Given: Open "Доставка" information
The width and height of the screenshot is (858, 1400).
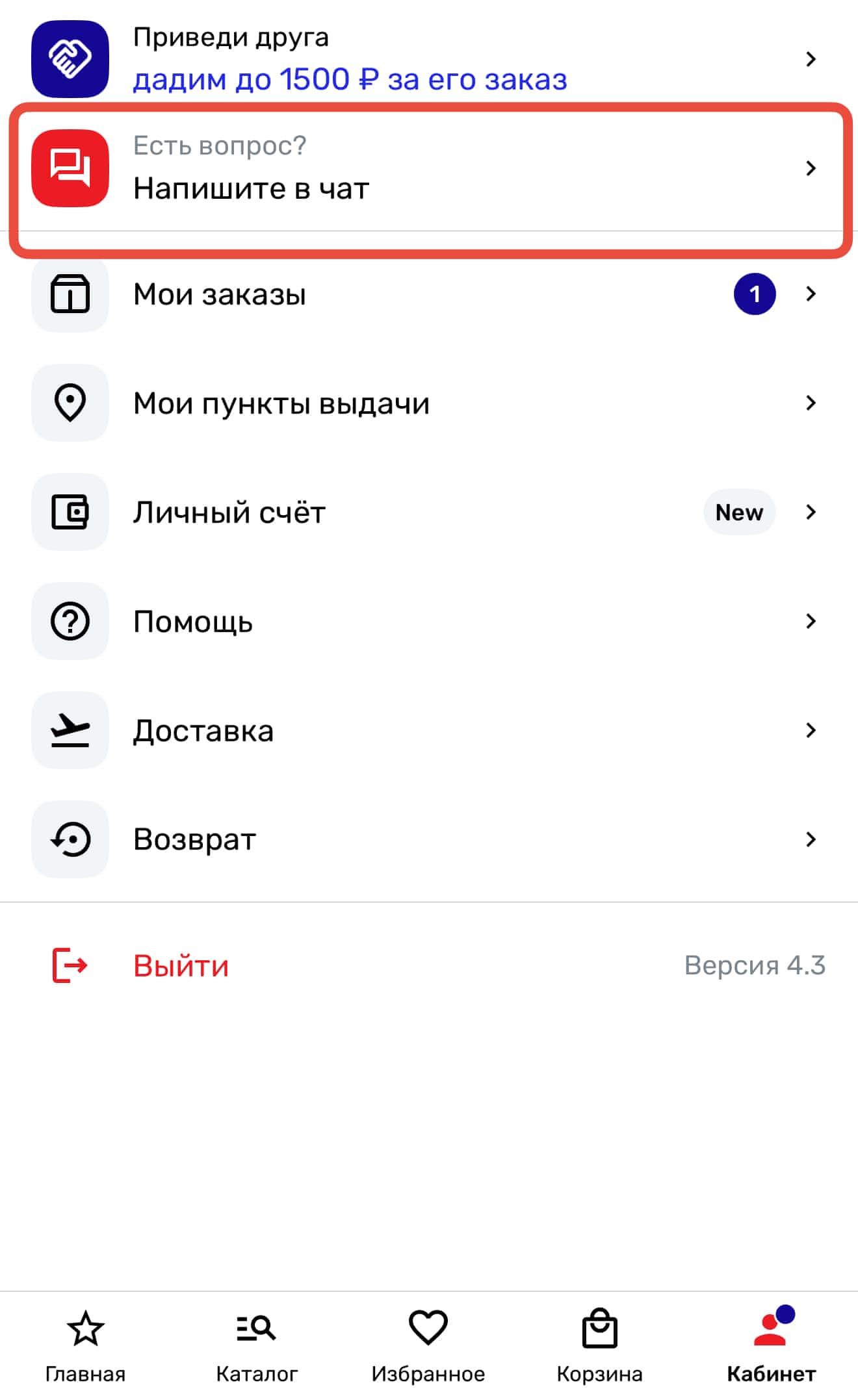Looking at the screenshot, I should (429, 730).
